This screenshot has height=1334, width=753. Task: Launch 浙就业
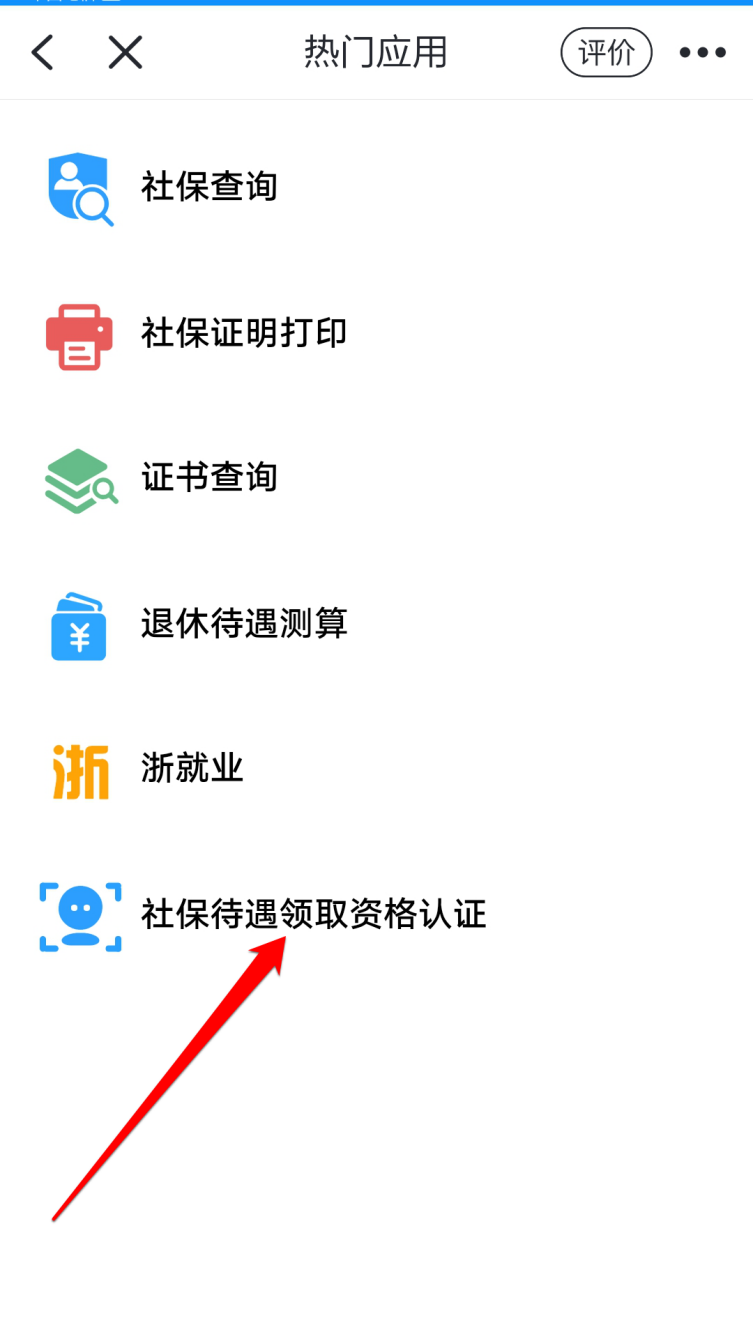pos(191,769)
